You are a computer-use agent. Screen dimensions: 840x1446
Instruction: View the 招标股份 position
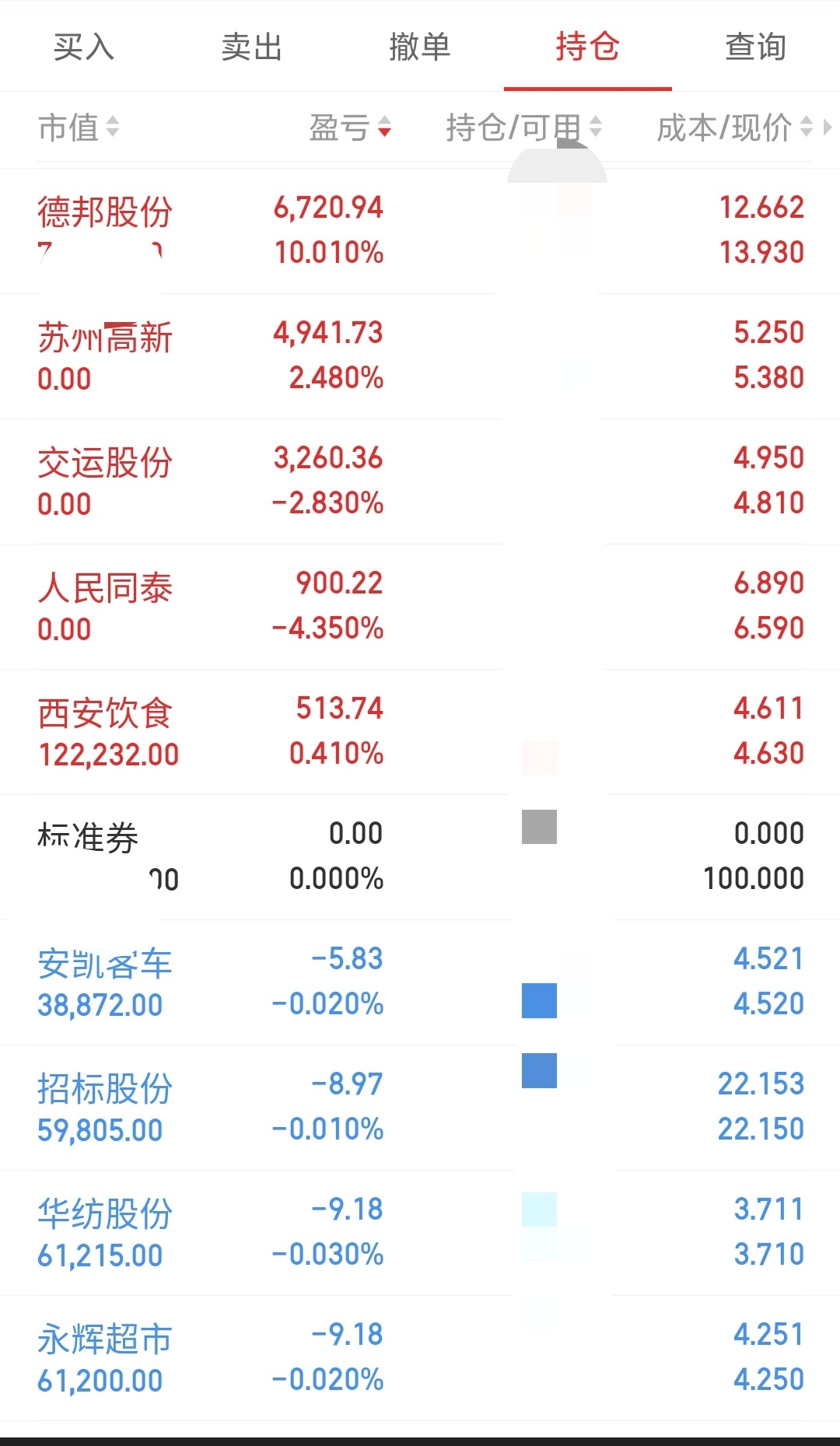click(420, 1108)
